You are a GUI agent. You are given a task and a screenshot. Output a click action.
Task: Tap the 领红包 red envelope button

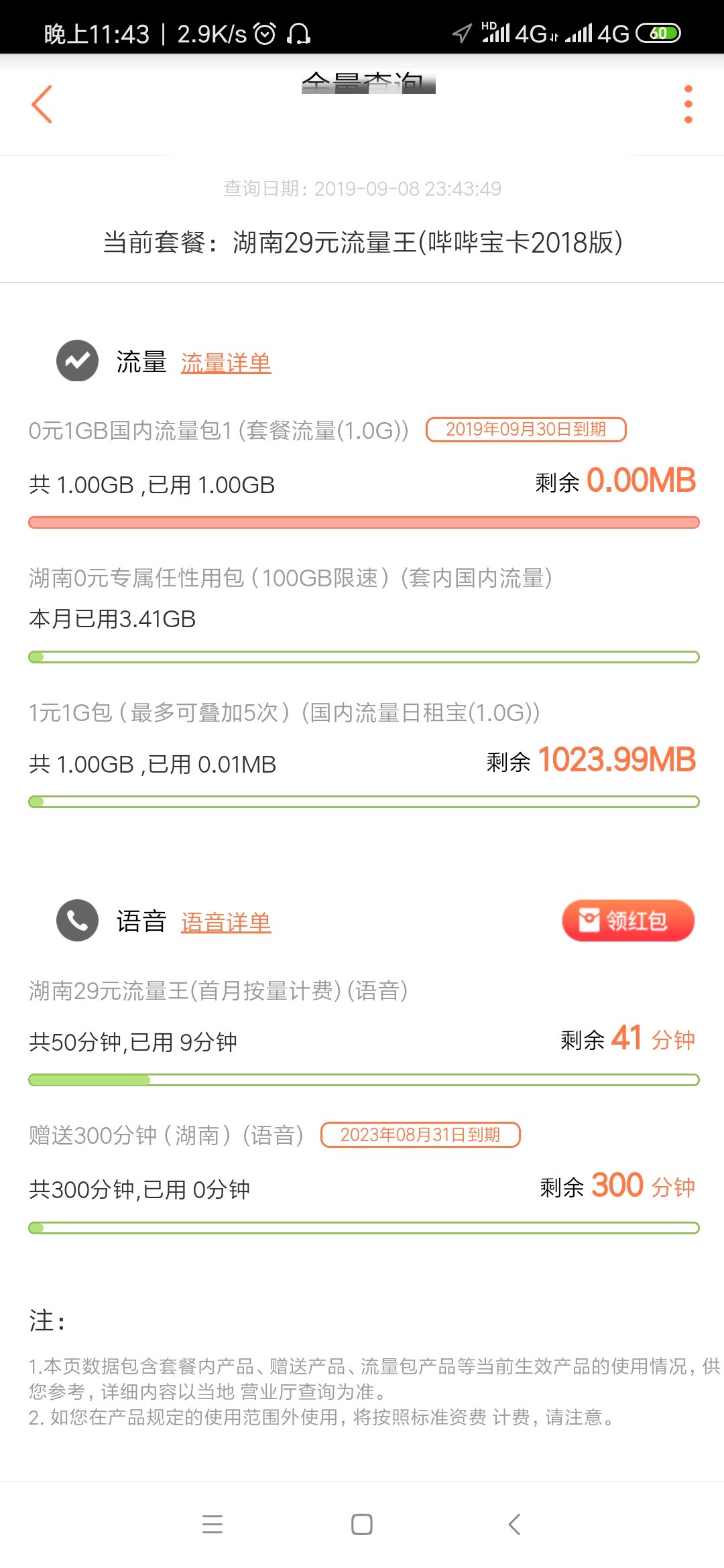pyautogui.click(x=628, y=921)
